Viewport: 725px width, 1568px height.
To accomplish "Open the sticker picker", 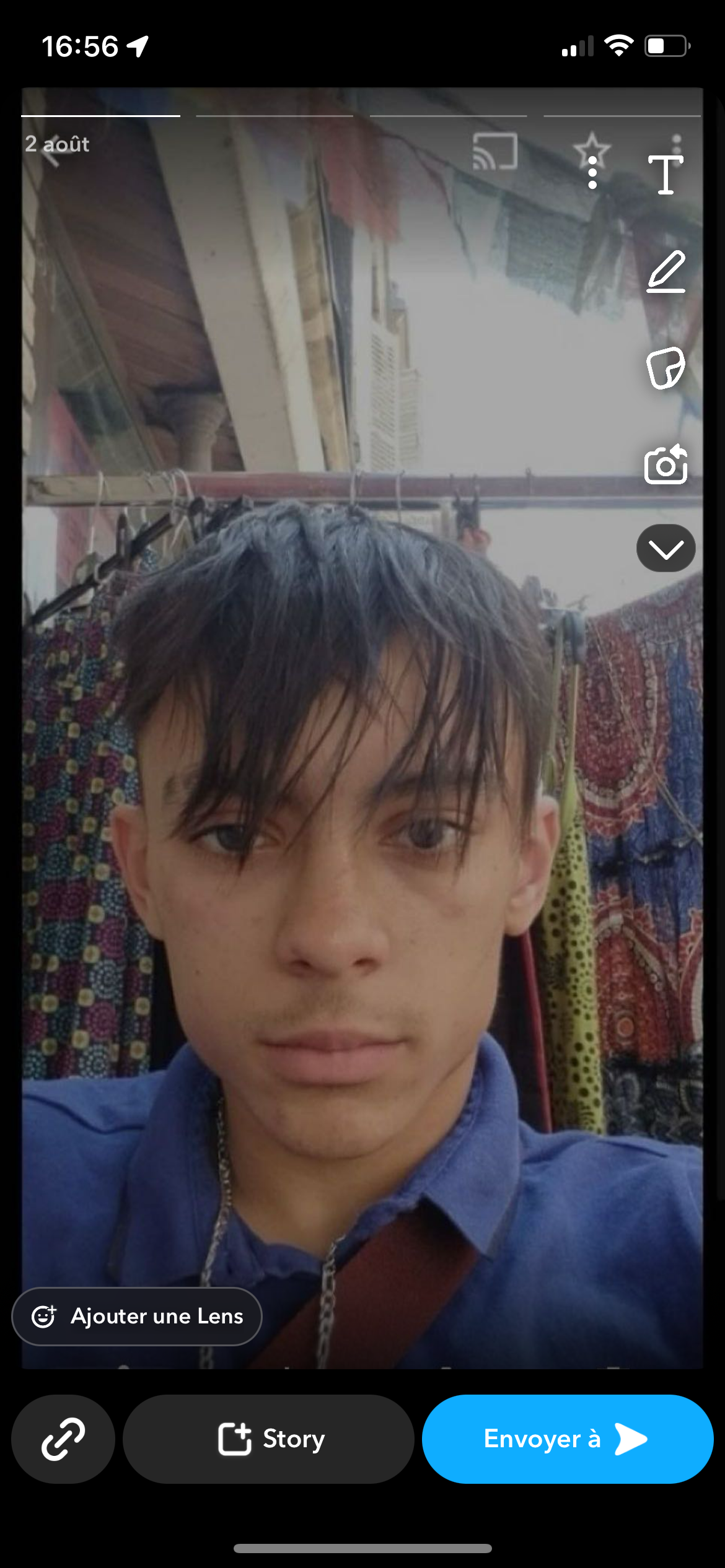I will pyautogui.click(x=666, y=368).
